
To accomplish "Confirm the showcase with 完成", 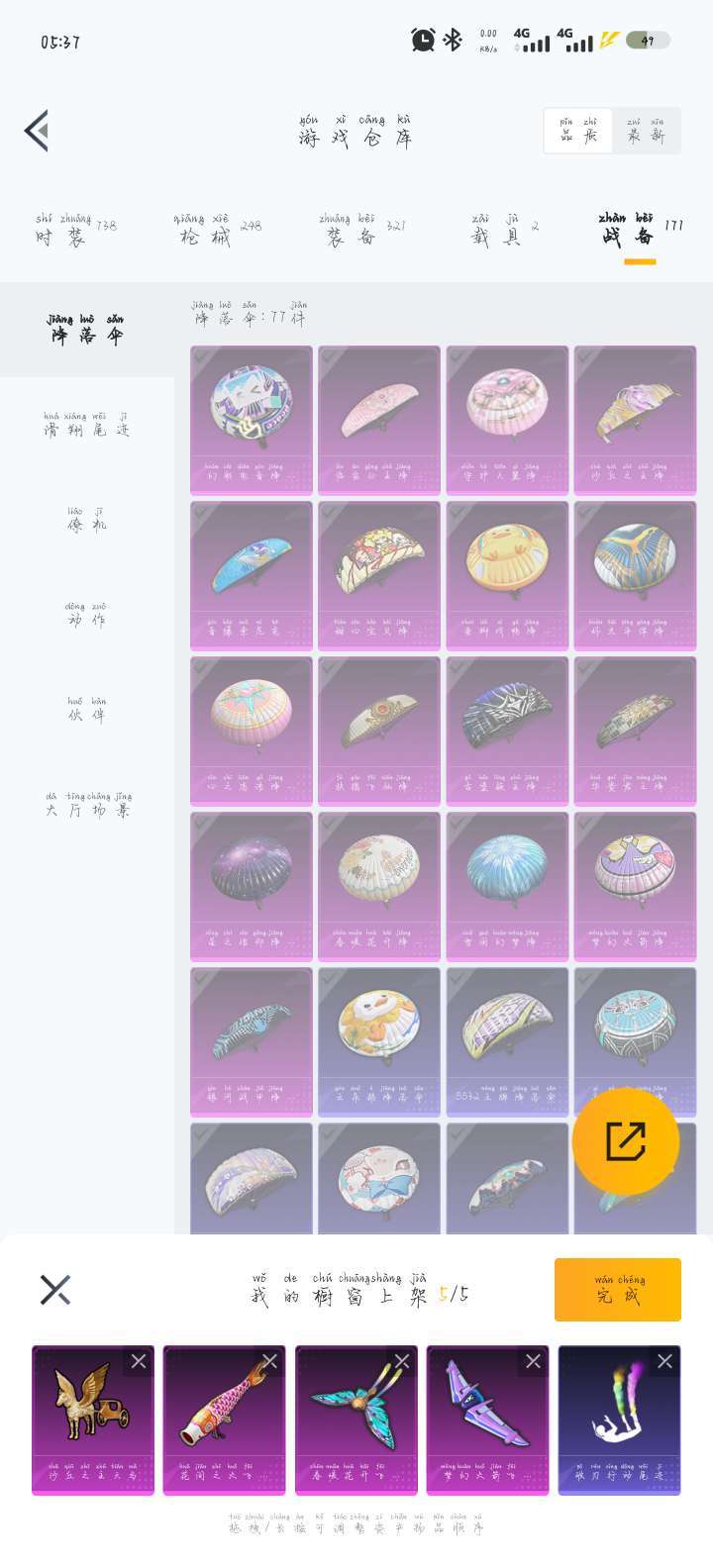I will (x=617, y=1290).
